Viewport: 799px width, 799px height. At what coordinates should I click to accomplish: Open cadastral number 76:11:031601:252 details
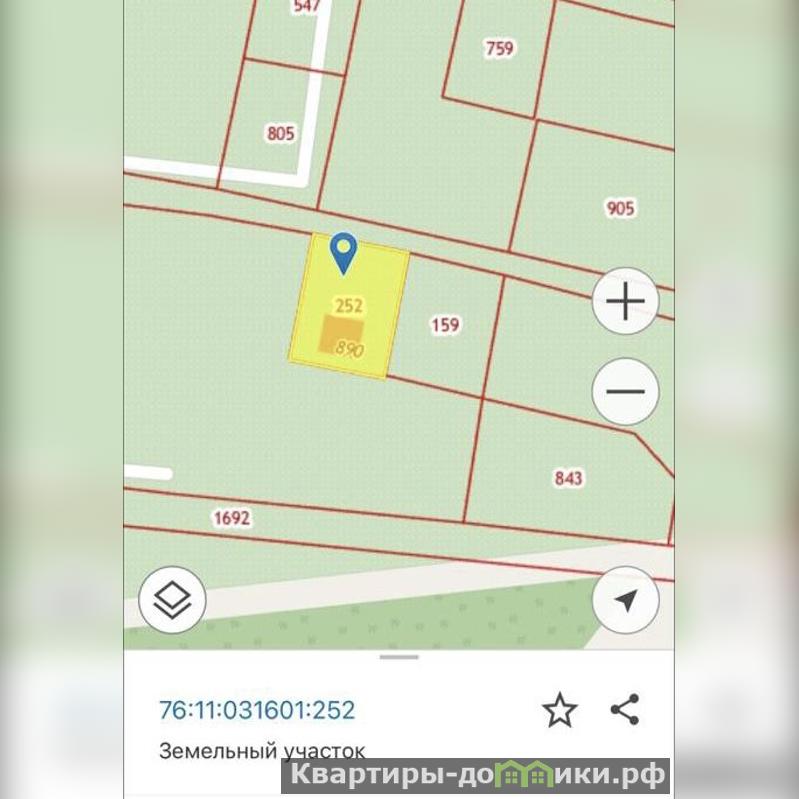coord(257,710)
